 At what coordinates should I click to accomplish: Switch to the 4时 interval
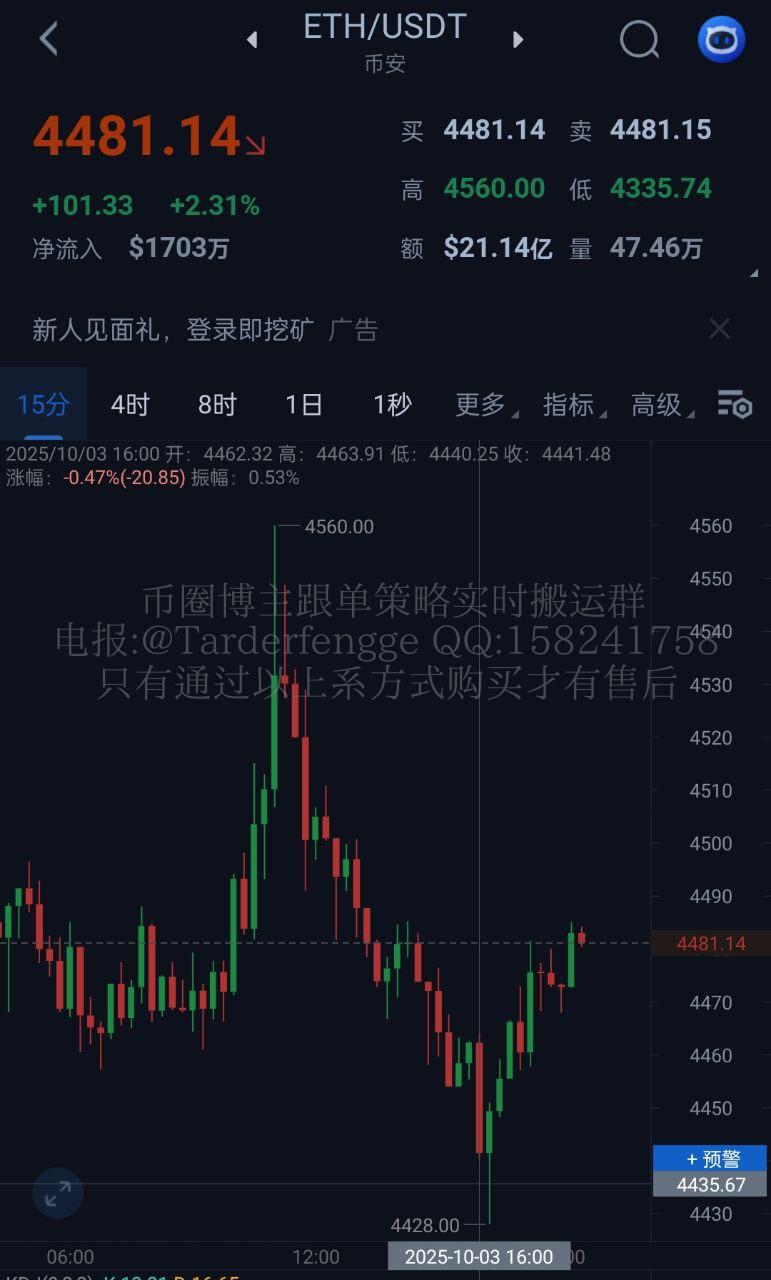[130, 404]
